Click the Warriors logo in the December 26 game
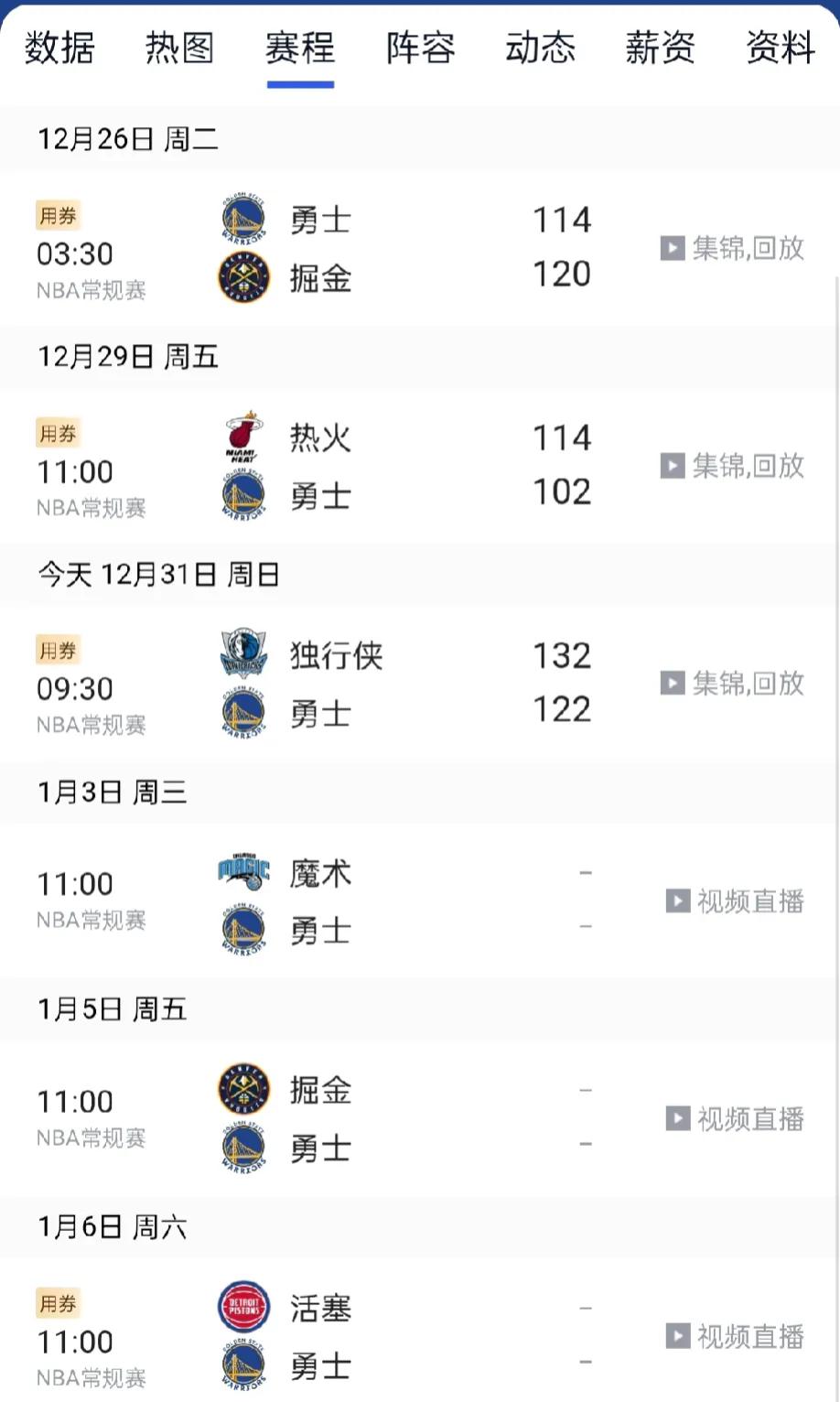840x1402 pixels. [x=242, y=218]
